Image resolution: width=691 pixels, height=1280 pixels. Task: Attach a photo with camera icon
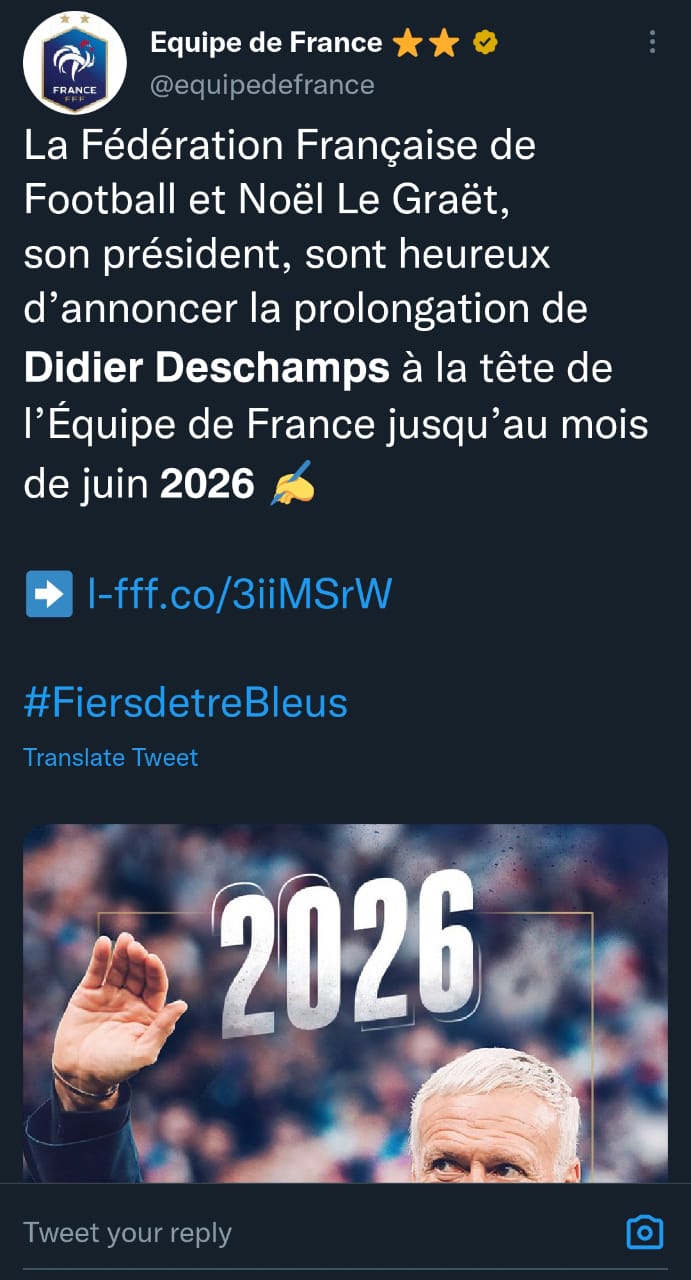(644, 1232)
